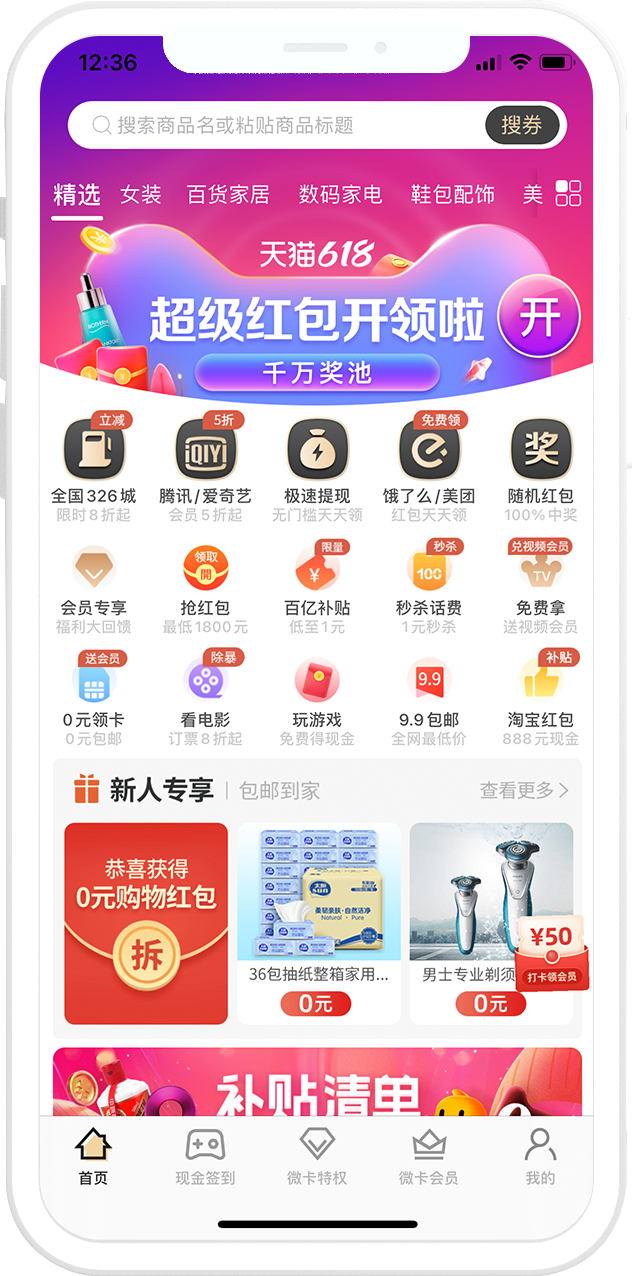The height and width of the screenshot is (1276, 632).
Task: Open the category grid icon
Action: coord(568,193)
